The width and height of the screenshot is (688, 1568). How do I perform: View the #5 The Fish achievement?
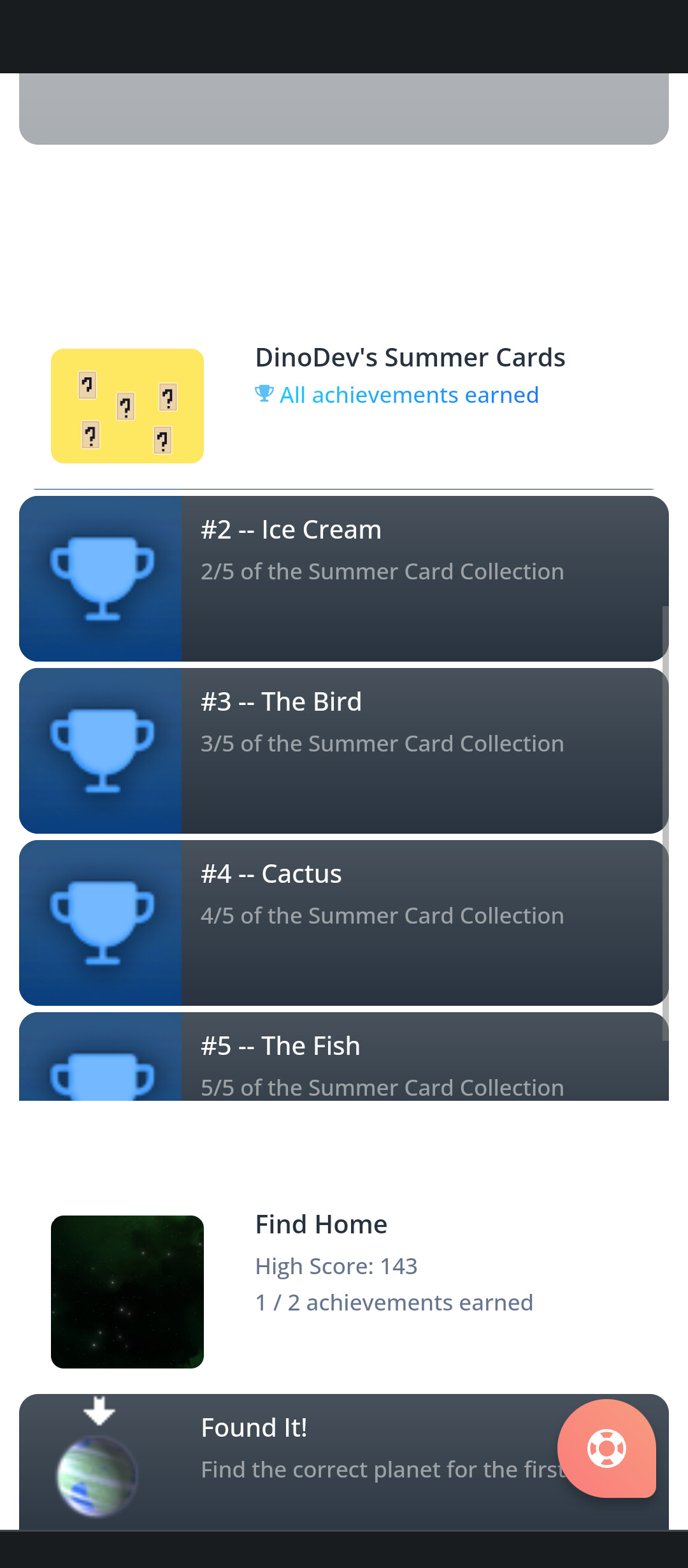pyautogui.click(x=344, y=1056)
